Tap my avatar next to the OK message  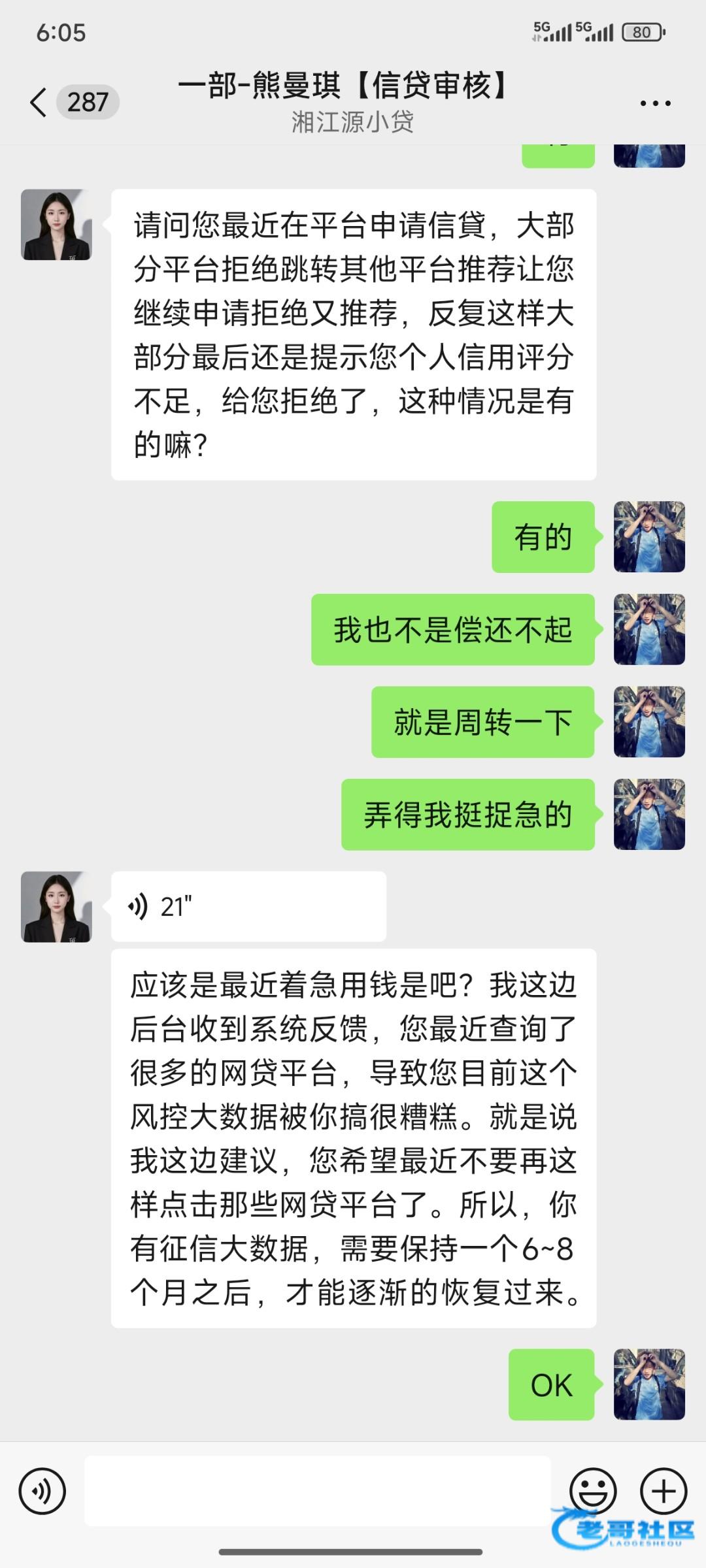tap(649, 1384)
